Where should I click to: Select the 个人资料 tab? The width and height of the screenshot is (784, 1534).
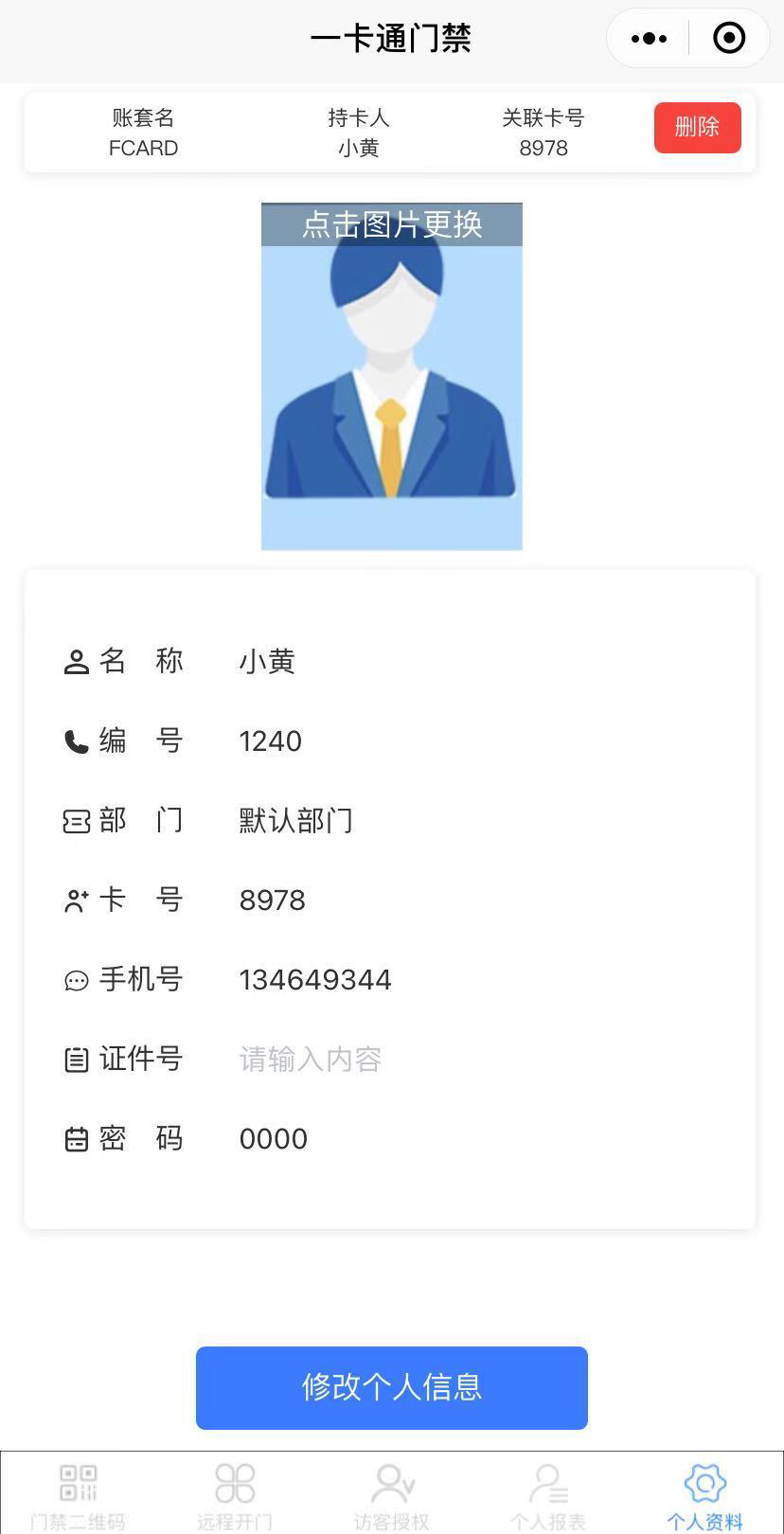(705, 1496)
